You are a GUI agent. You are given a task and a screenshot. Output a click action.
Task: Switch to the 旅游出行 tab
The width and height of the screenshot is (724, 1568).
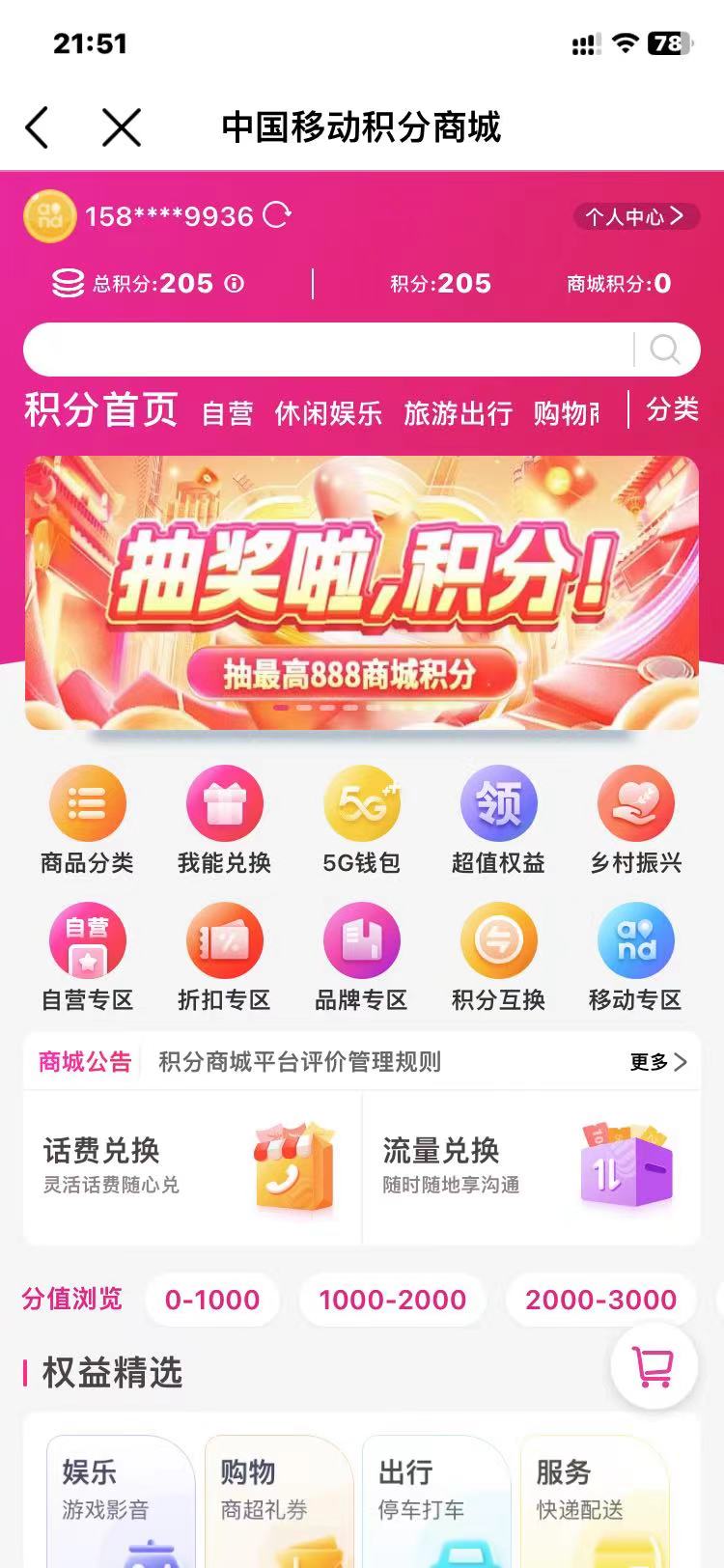click(458, 413)
